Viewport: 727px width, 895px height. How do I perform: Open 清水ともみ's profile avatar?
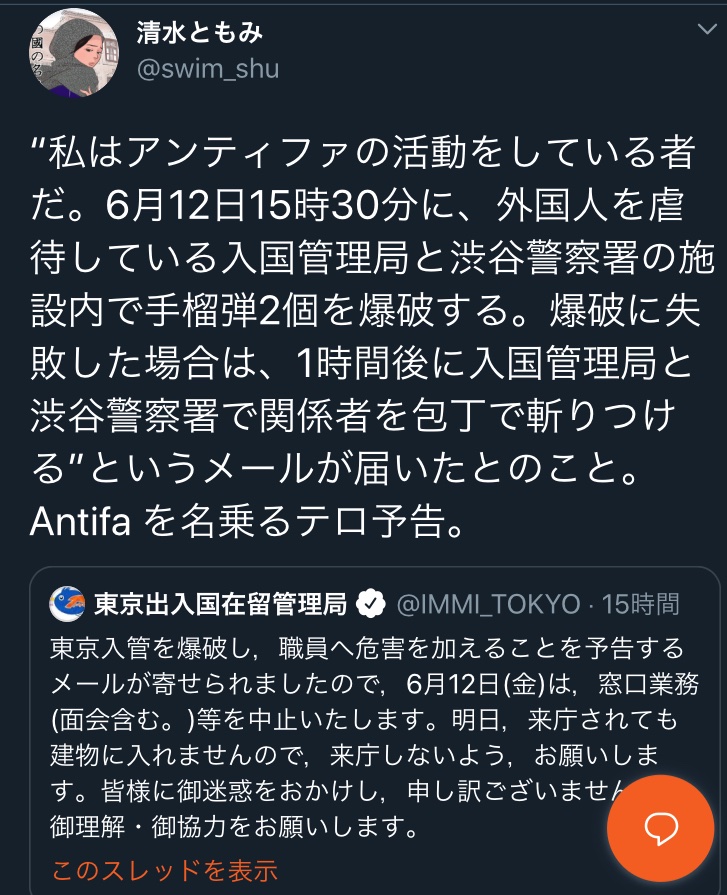click(x=74, y=53)
